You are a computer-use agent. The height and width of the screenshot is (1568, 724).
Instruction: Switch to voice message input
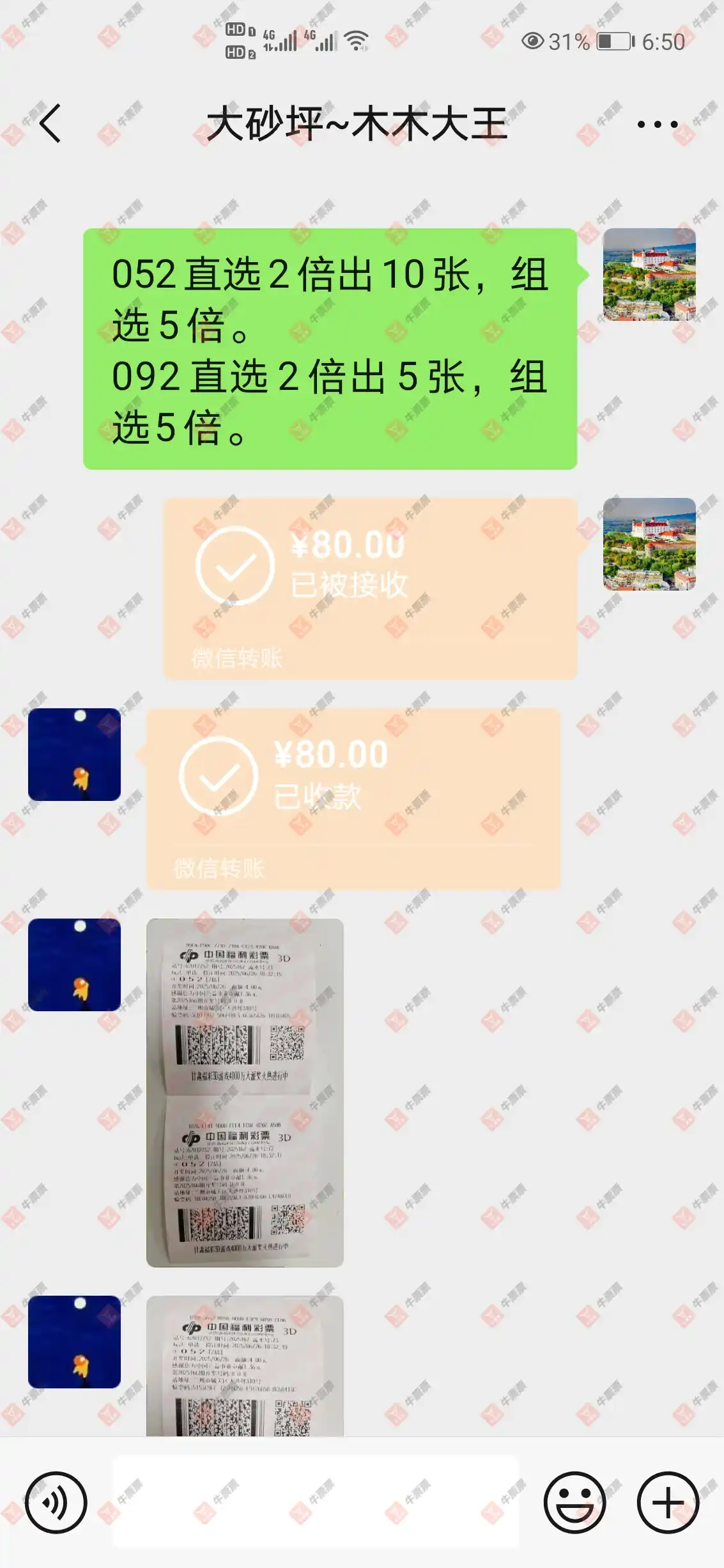pyautogui.click(x=56, y=1502)
